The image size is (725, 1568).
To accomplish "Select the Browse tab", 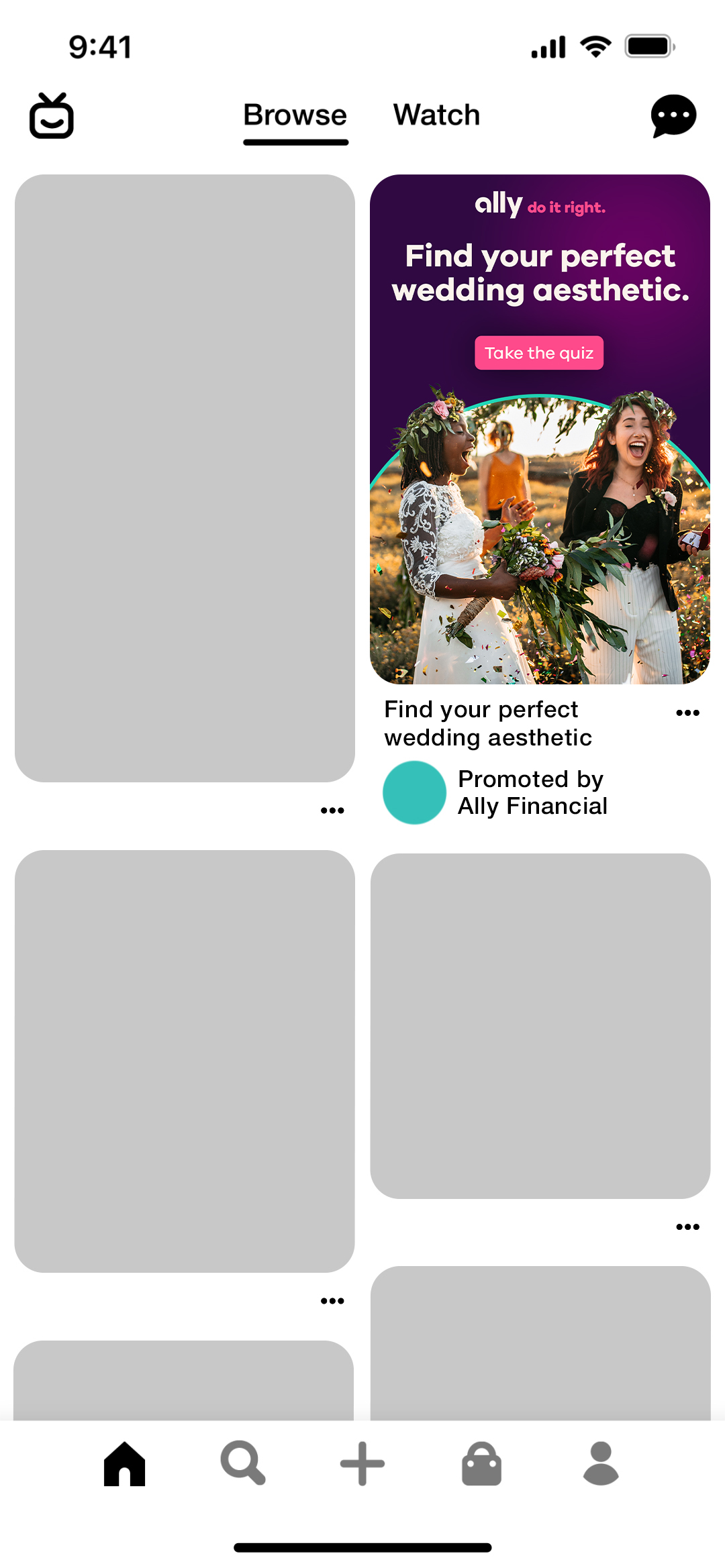I will [295, 115].
